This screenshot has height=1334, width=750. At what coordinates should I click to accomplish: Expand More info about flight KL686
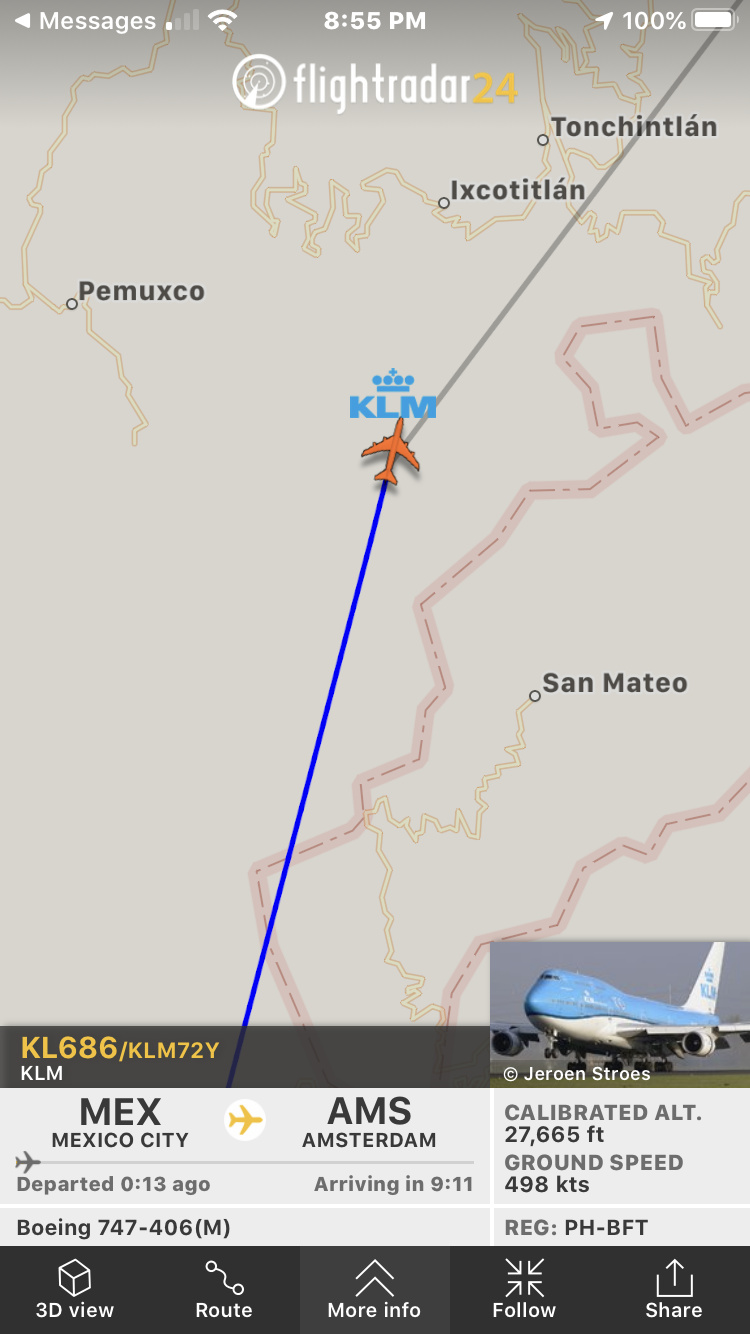[x=374, y=1290]
